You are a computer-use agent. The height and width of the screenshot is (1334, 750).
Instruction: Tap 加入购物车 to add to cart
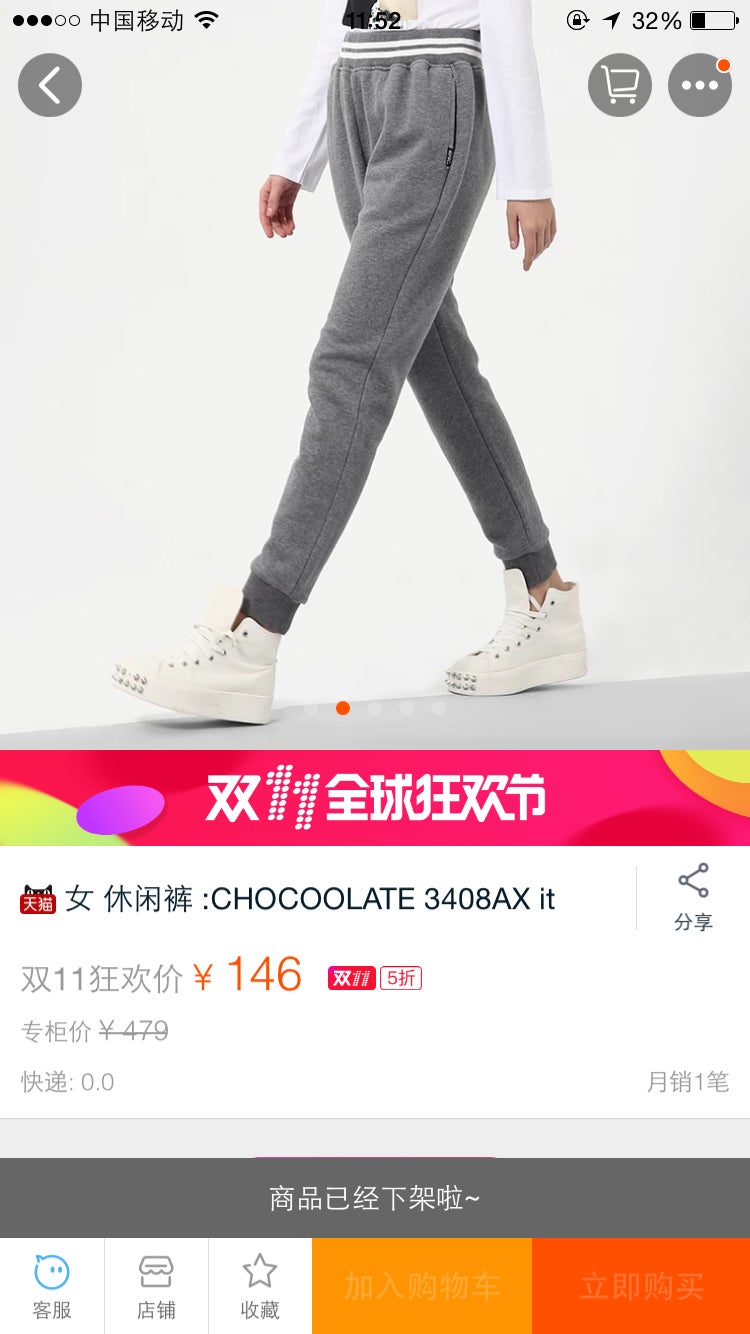tap(421, 1286)
